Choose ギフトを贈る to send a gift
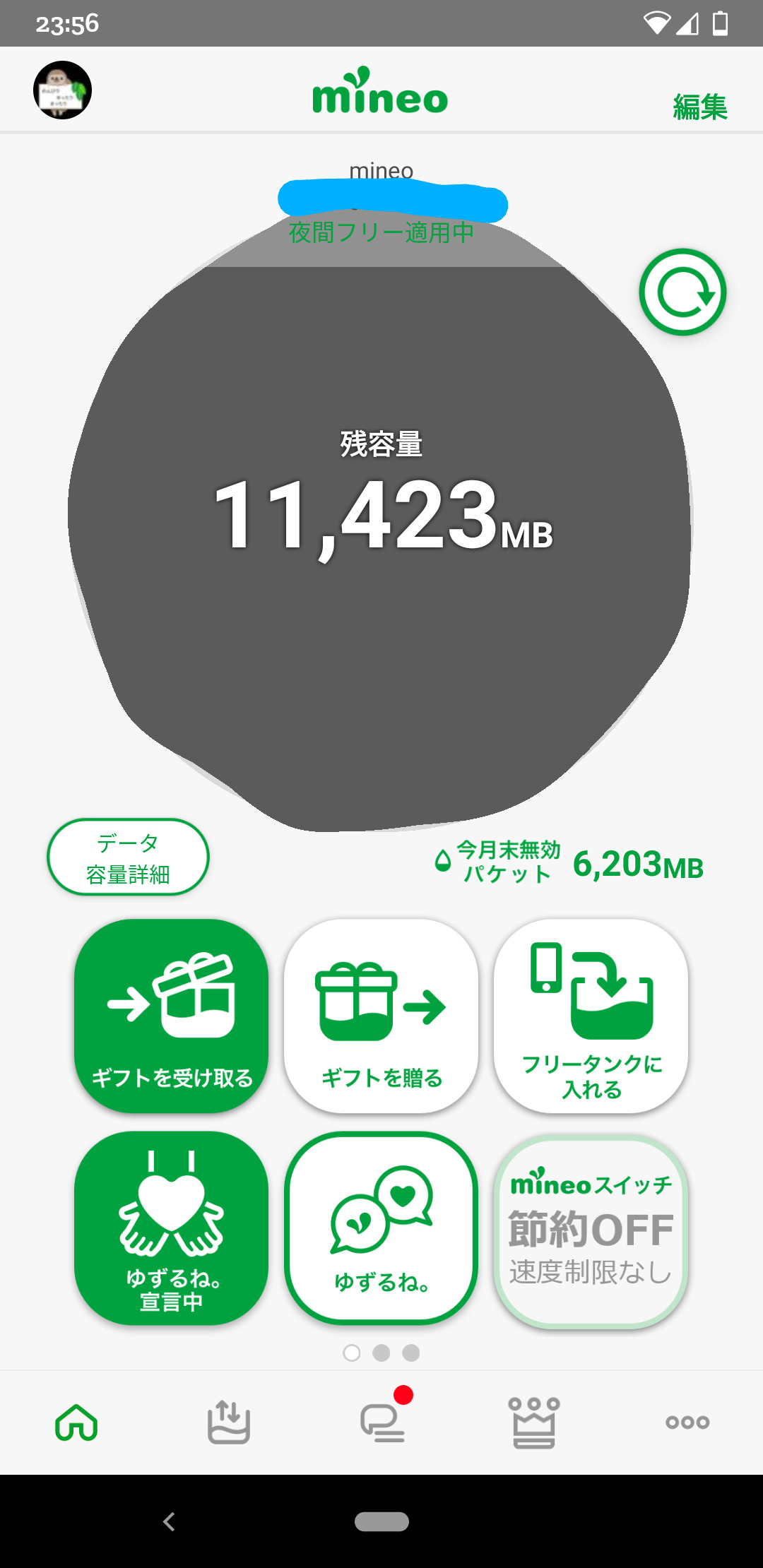 (x=381, y=1016)
